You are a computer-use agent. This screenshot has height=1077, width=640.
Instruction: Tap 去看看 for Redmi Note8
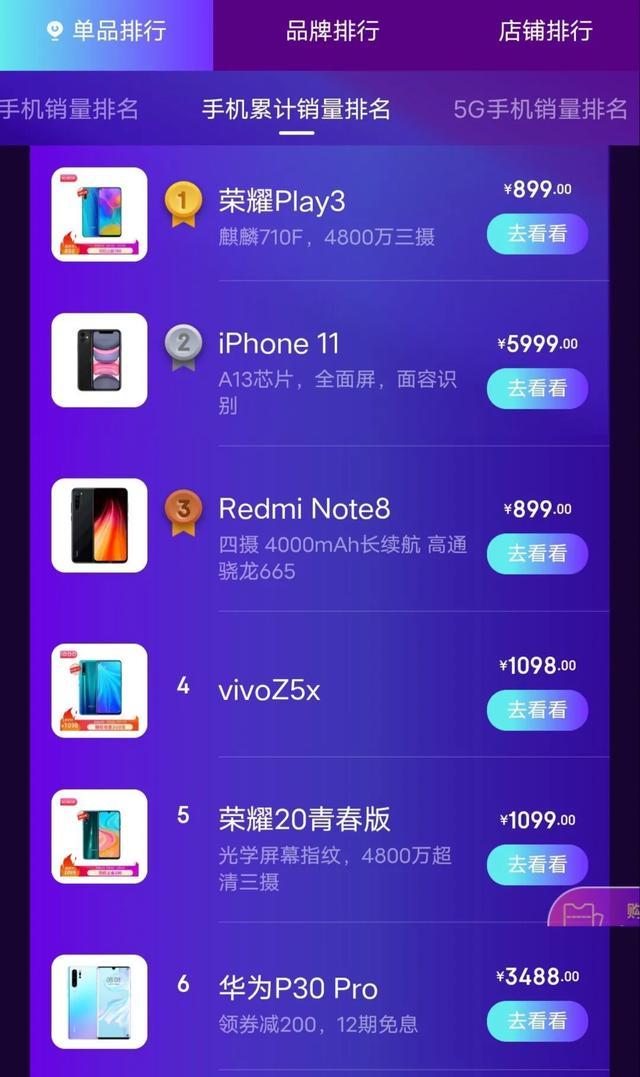(537, 553)
